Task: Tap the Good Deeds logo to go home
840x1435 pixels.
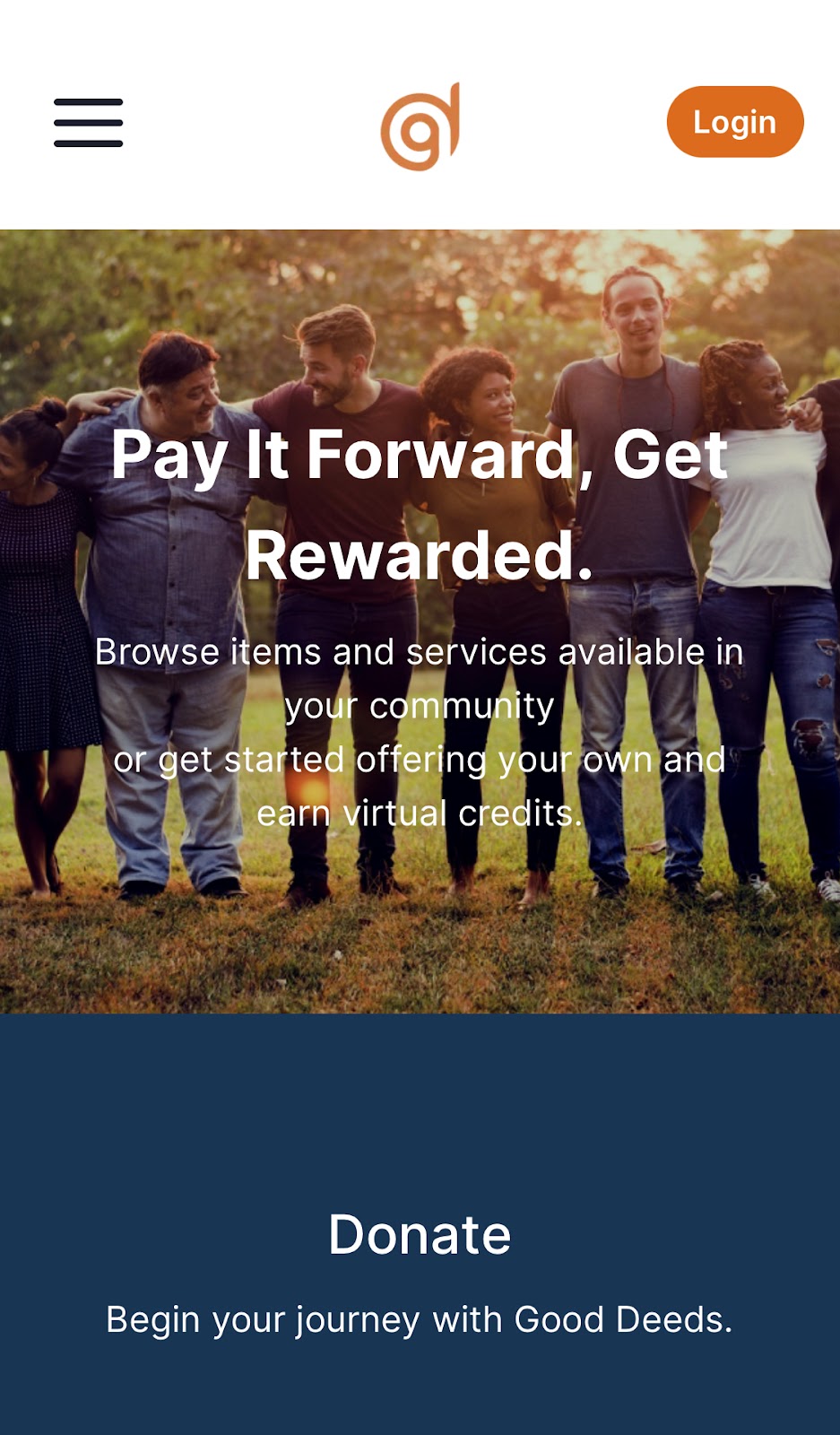Action: coord(420,126)
